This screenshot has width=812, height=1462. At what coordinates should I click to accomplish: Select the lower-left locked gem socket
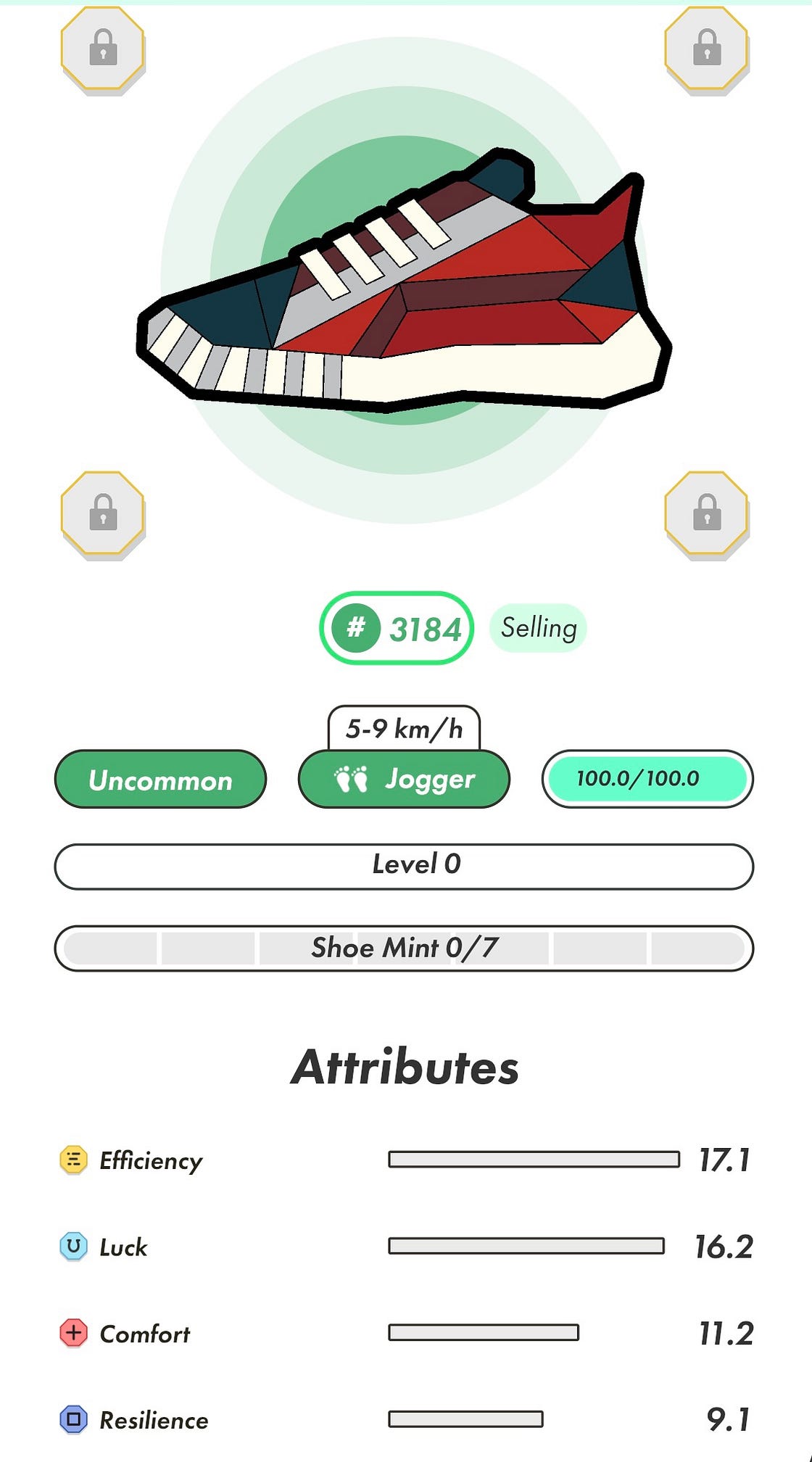pos(102,513)
